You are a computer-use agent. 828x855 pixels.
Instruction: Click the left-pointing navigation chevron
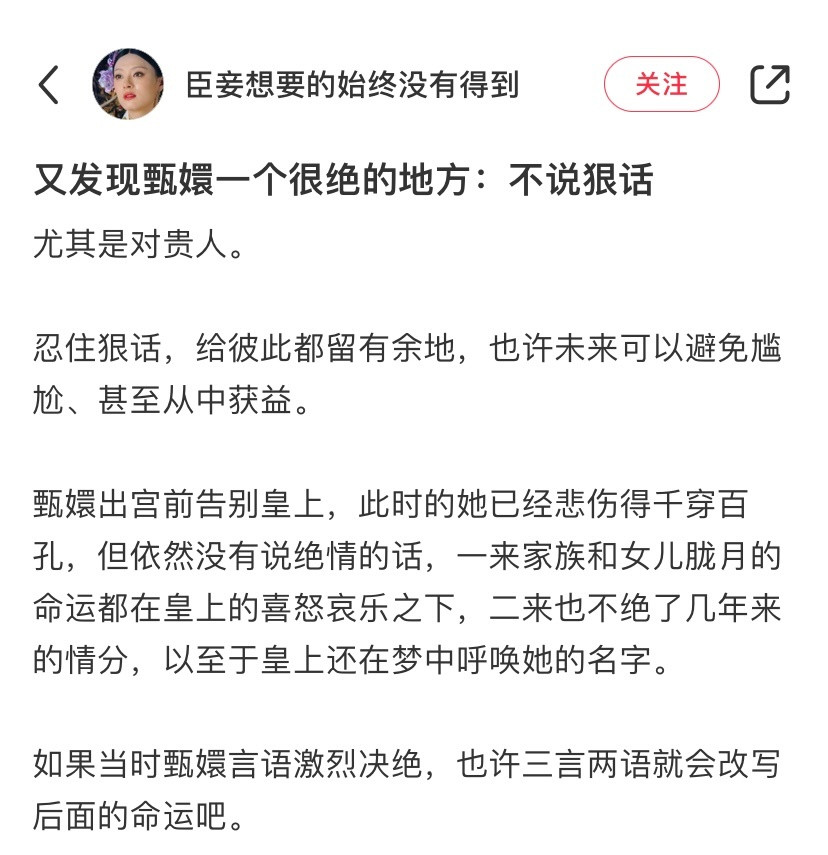click(x=48, y=84)
